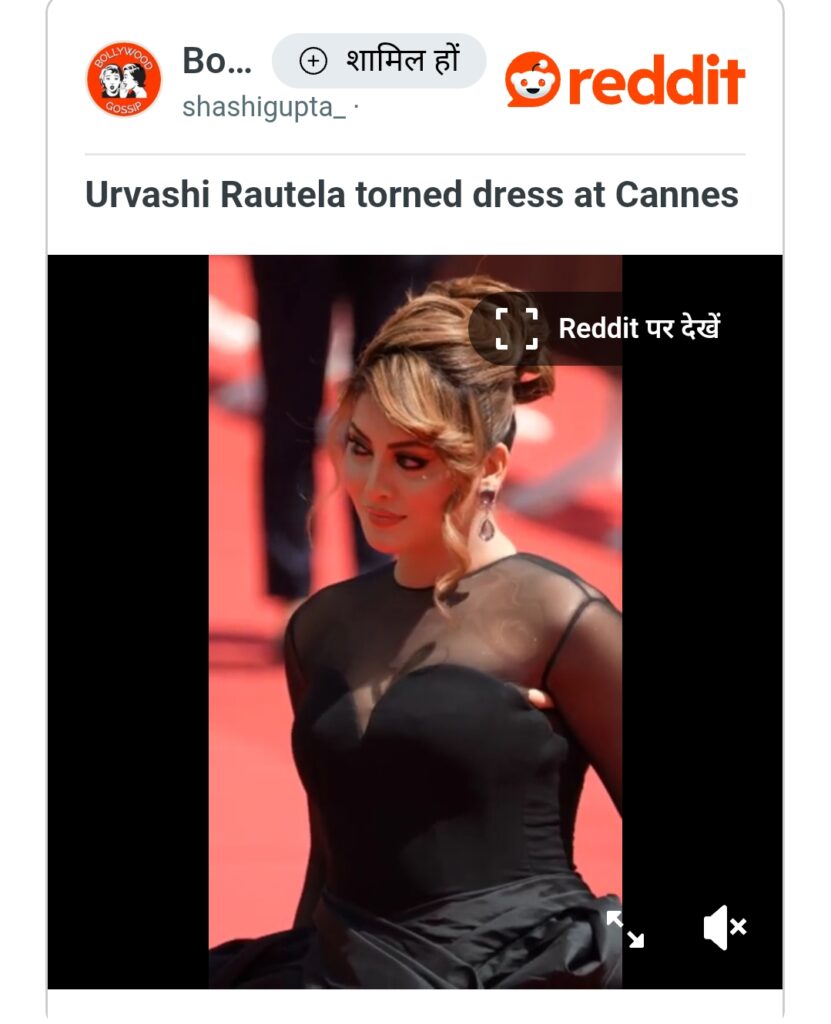Expand the video to fullscreen

pos(626,929)
